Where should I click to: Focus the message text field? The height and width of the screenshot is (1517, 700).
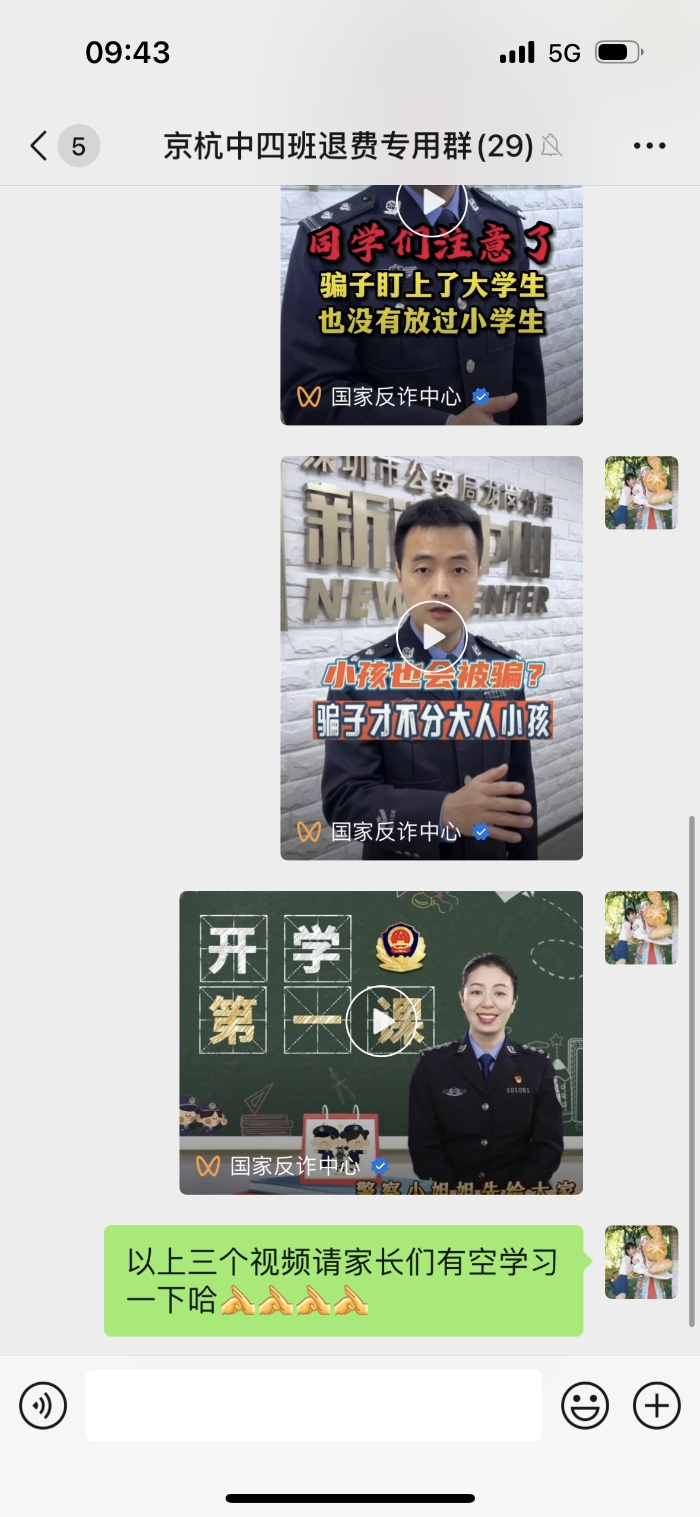click(x=313, y=1406)
